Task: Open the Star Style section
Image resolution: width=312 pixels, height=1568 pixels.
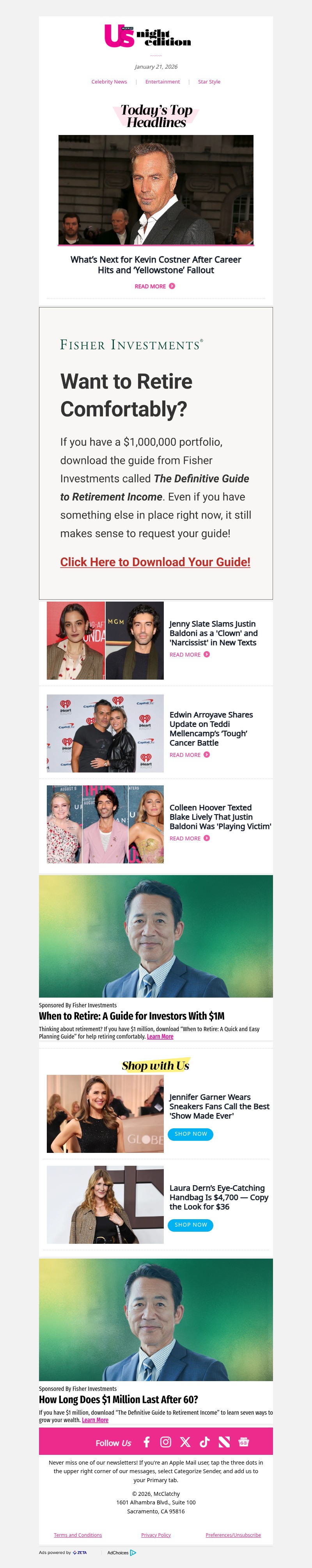Action: click(209, 82)
